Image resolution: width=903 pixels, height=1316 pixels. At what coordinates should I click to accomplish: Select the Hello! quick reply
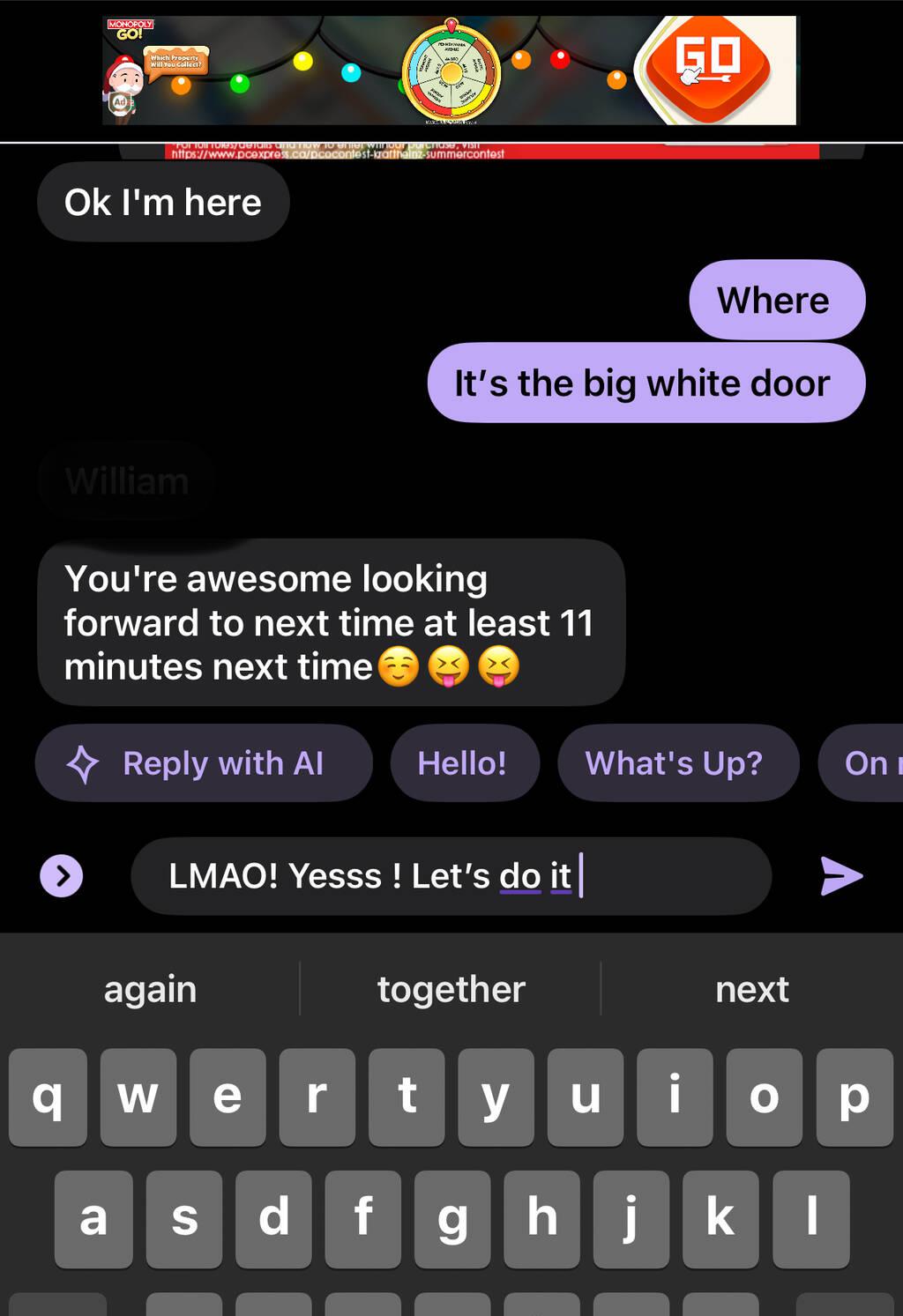pos(464,763)
